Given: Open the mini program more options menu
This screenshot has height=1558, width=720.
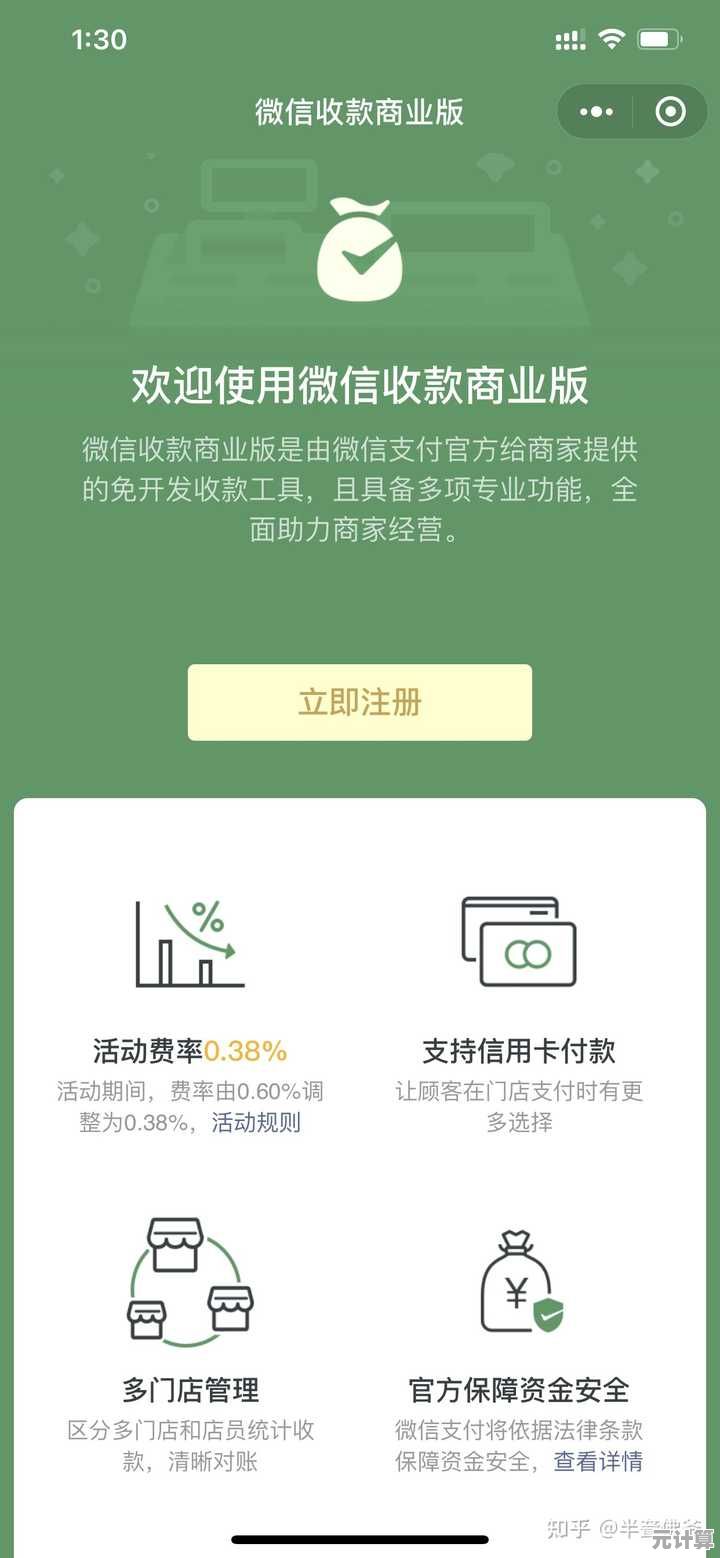Looking at the screenshot, I should coord(596,111).
